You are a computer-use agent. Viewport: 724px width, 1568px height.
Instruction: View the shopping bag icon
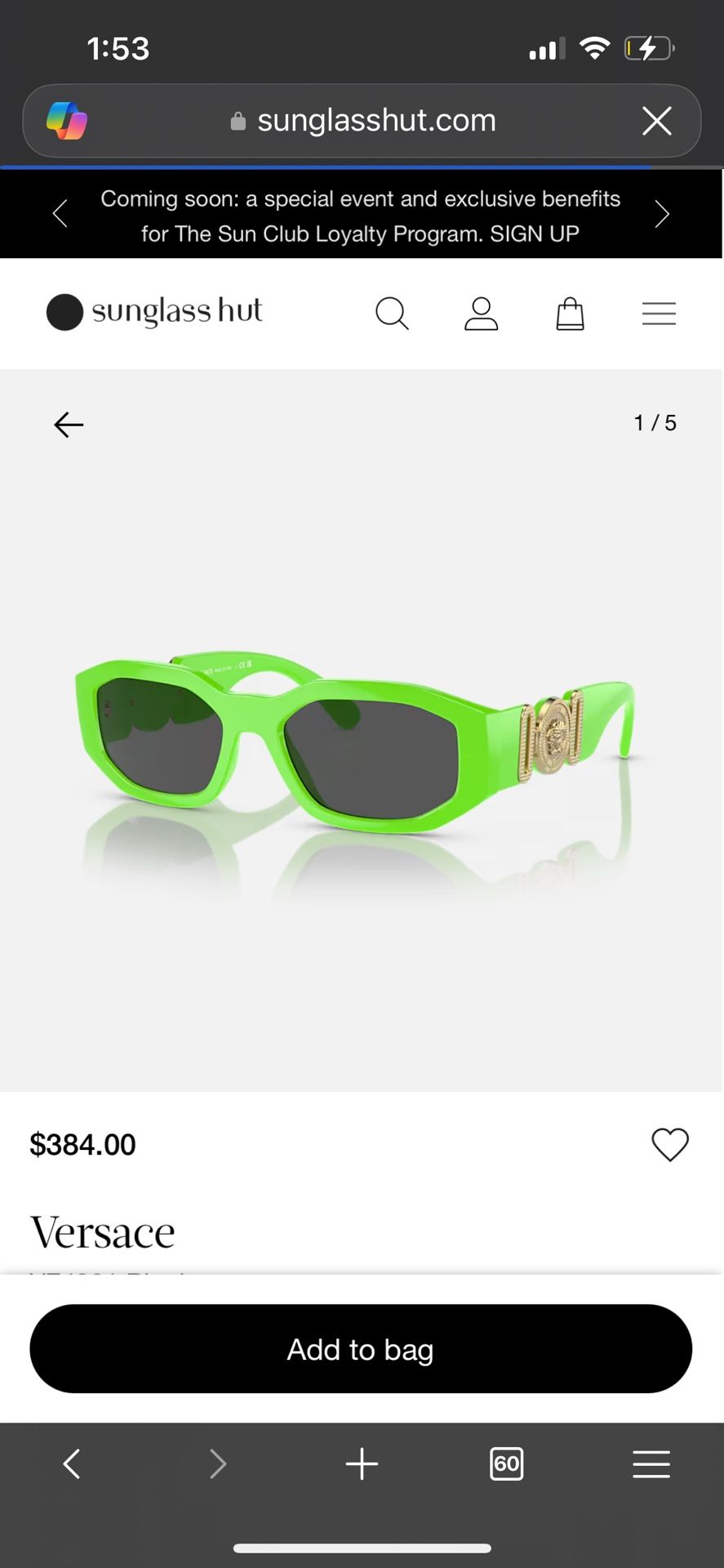(x=571, y=313)
